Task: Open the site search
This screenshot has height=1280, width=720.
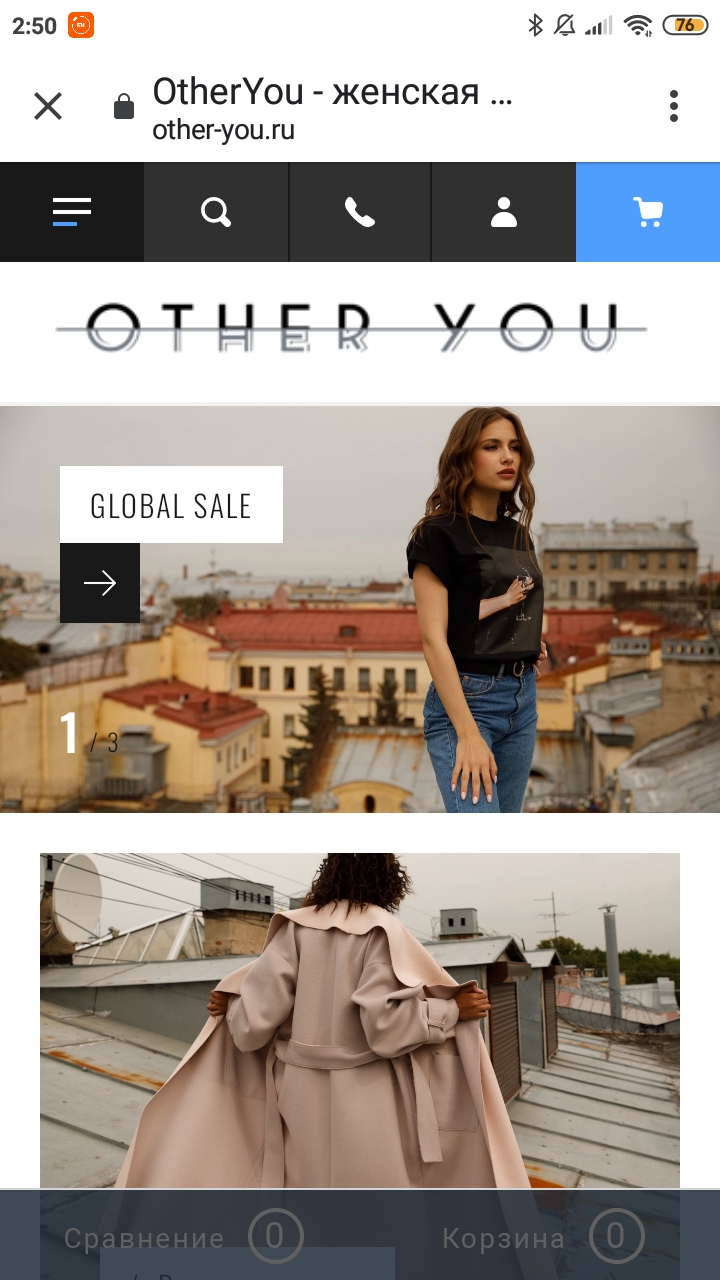Action: point(216,212)
